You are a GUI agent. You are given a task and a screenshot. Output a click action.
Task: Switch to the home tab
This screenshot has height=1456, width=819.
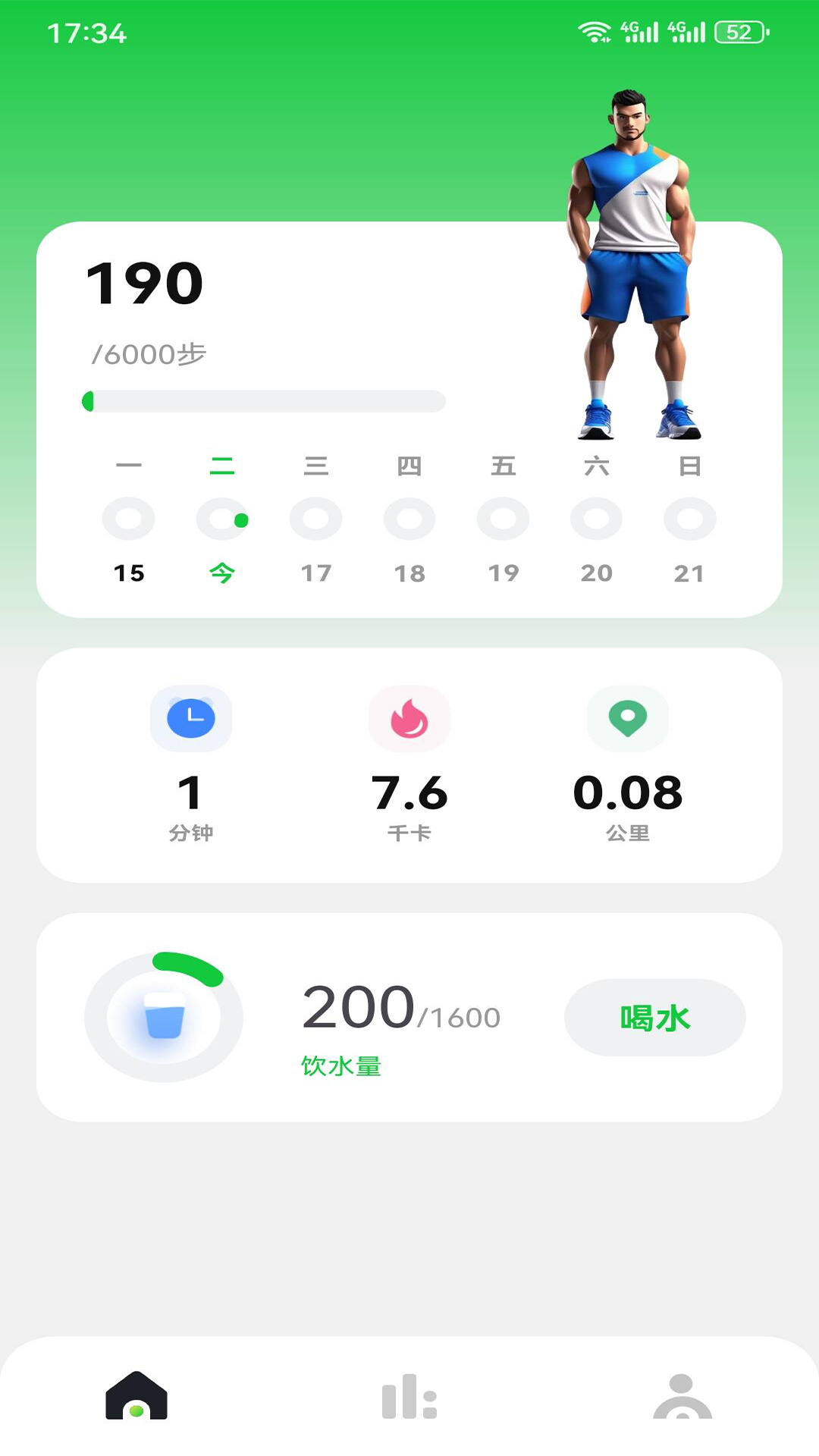click(136, 1396)
